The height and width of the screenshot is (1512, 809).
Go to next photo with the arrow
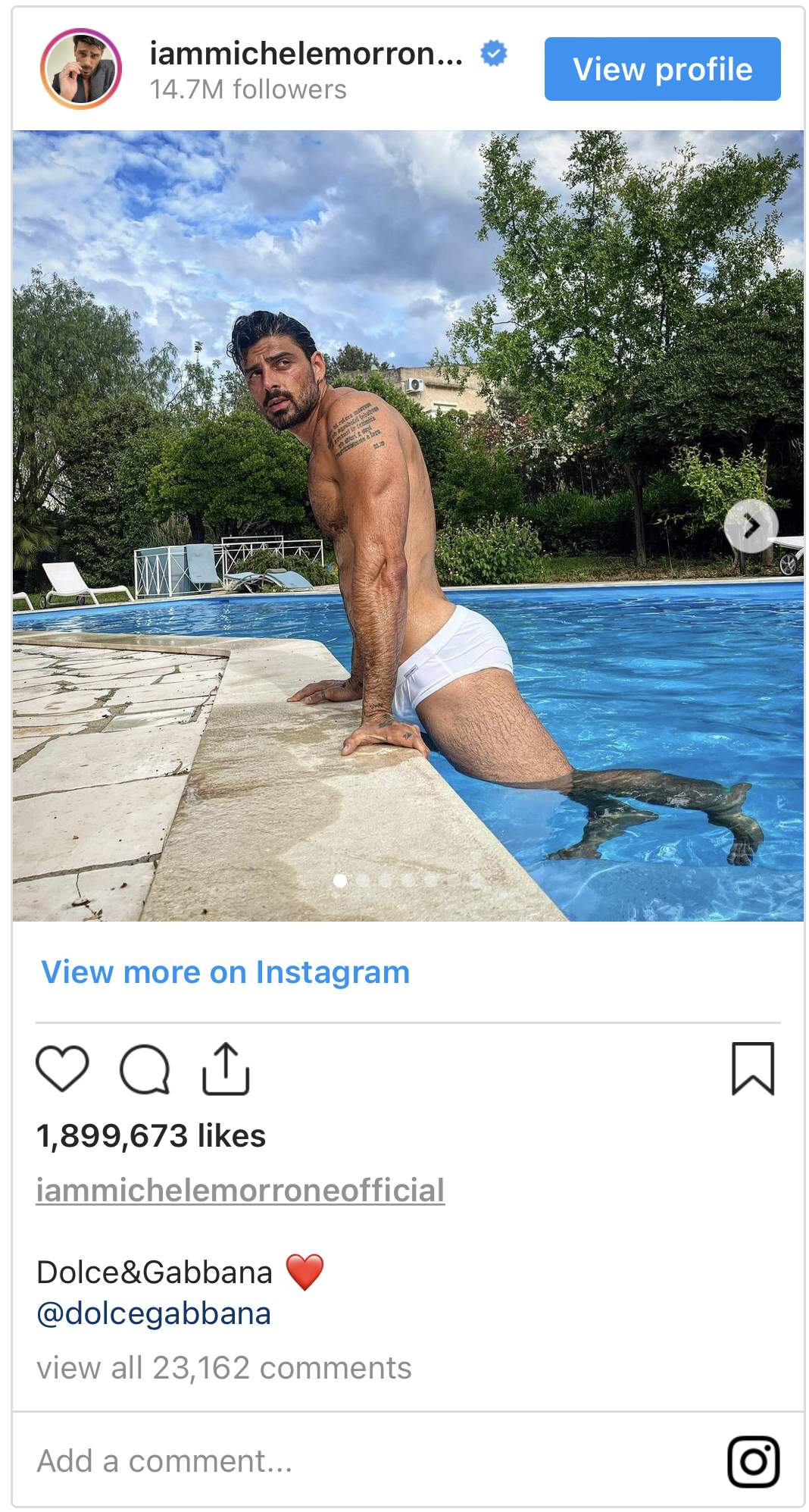click(x=751, y=526)
